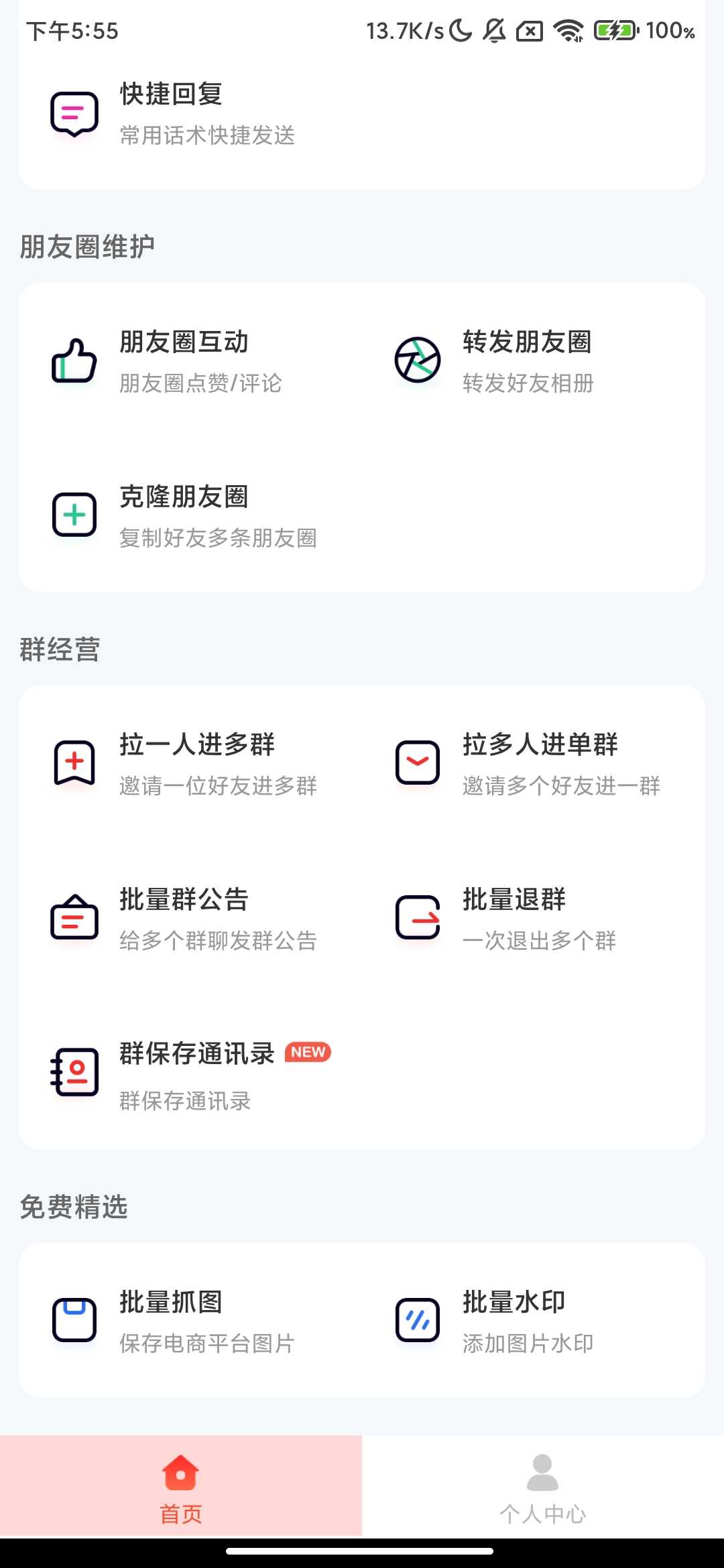Screen dimensions: 724x1568
Task: Switch to the 首页 tab
Action: [x=181, y=1486]
